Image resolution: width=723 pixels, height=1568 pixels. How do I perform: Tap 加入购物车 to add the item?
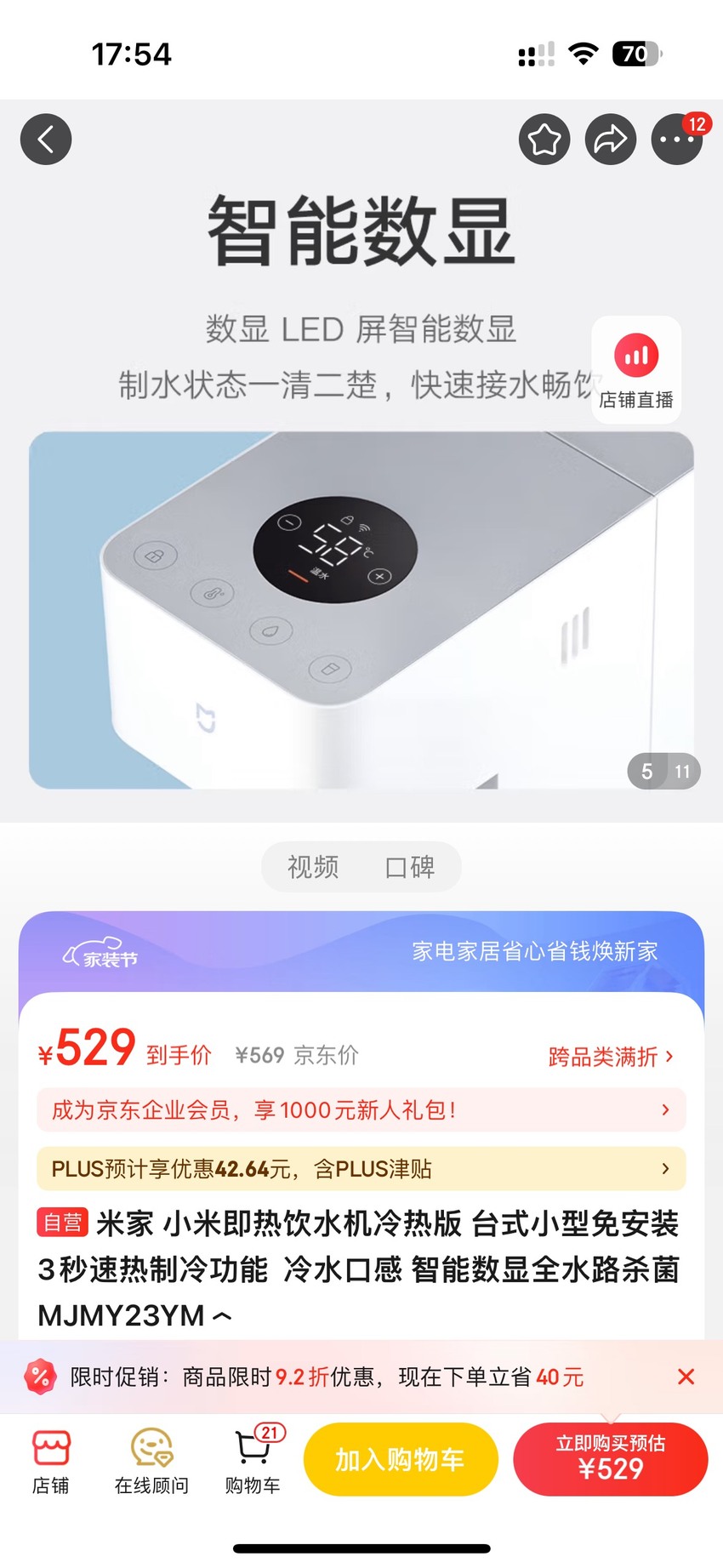(x=400, y=1459)
